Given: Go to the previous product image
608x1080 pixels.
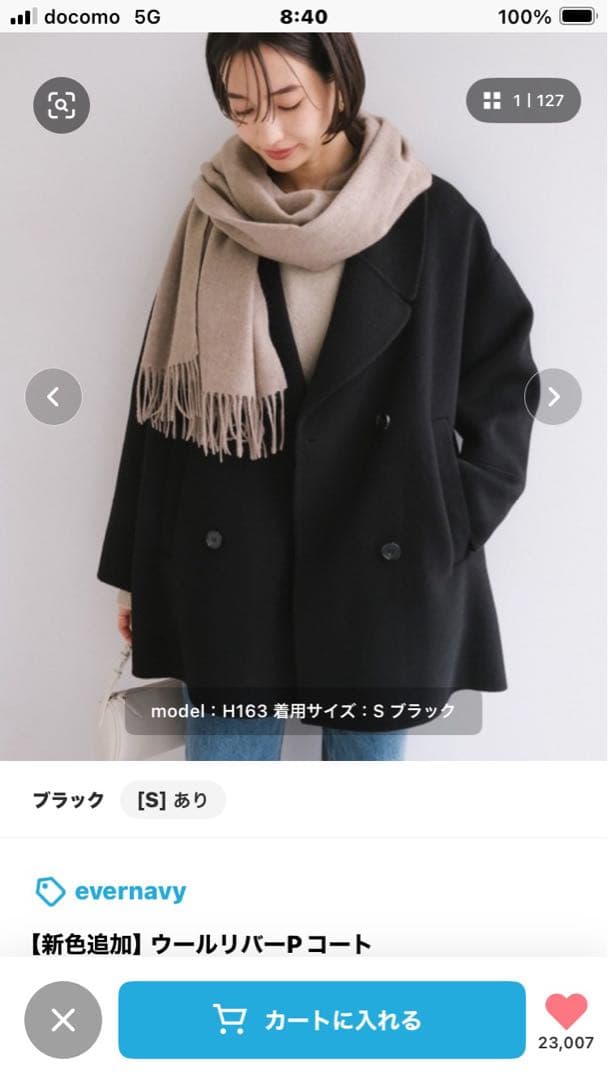Looking at the screenshot, I should 53,397.
